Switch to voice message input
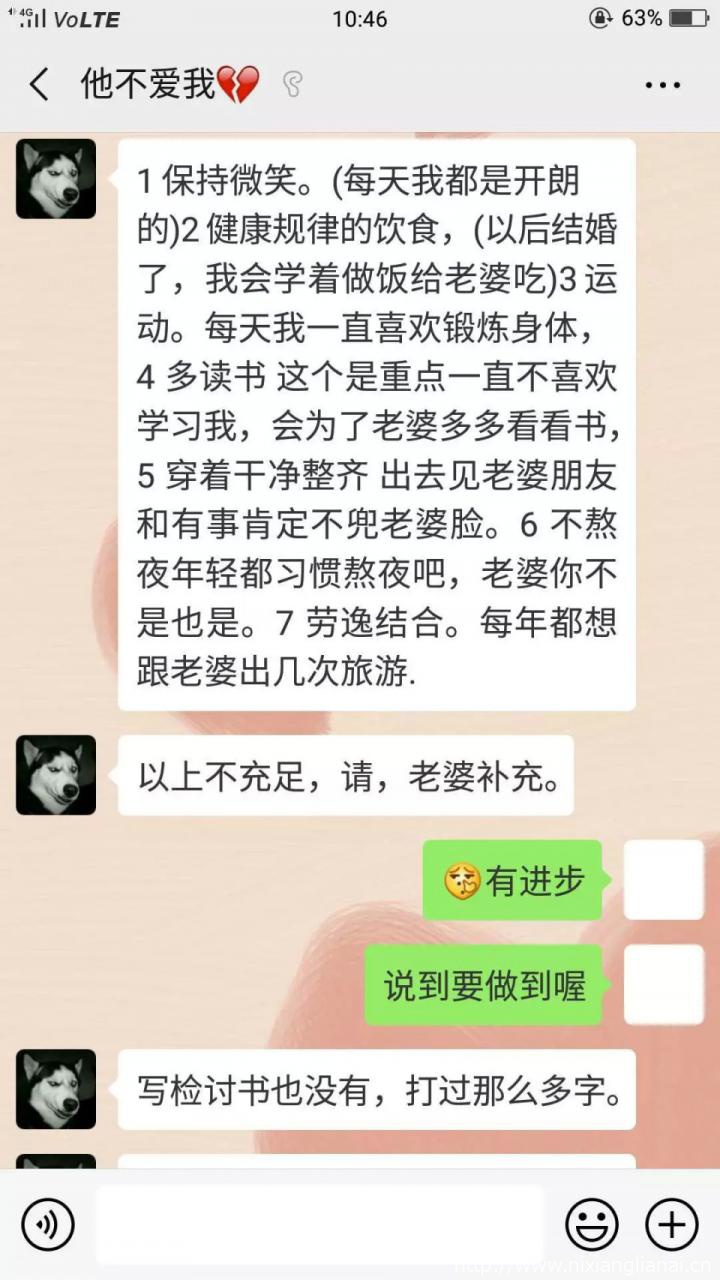The width and height of the screenshot is (720, 1280). [x=48, y=1224]
